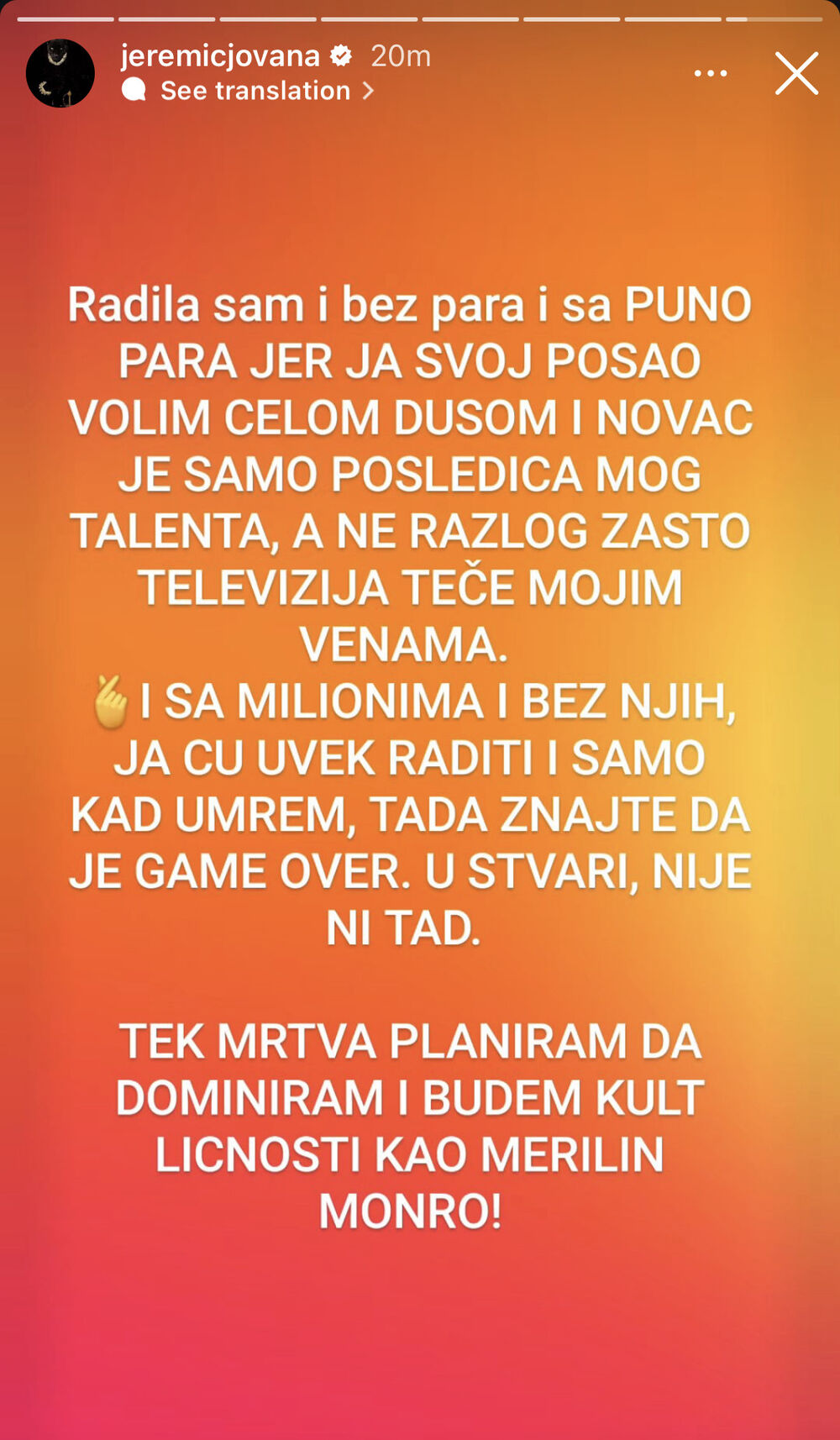840x1440 pixels.
Task: Tap See translation
Action: pos(255,91)
